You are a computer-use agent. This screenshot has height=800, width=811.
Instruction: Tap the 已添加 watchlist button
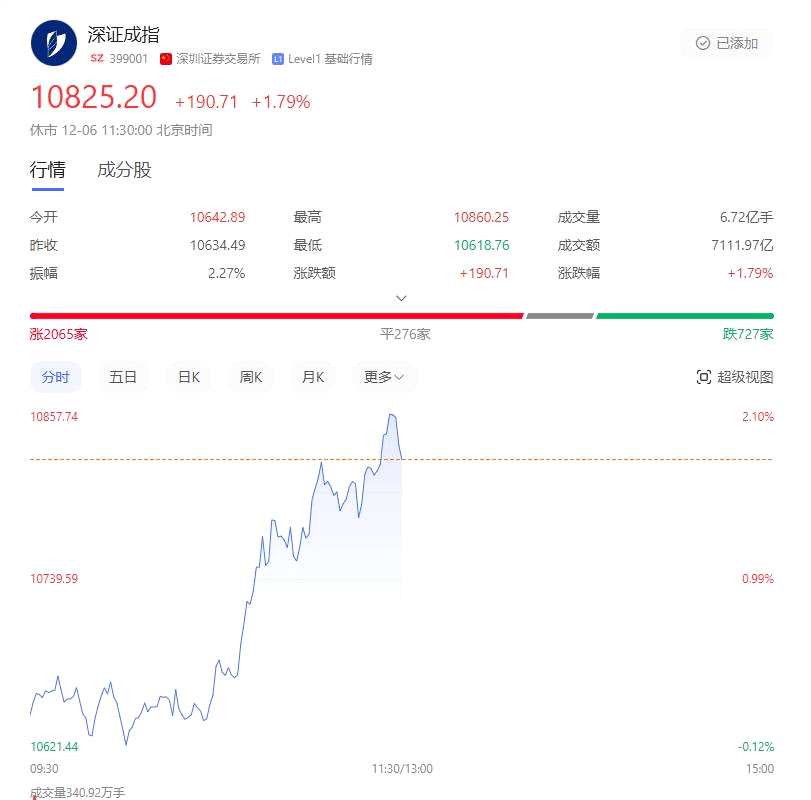point(727,43)
